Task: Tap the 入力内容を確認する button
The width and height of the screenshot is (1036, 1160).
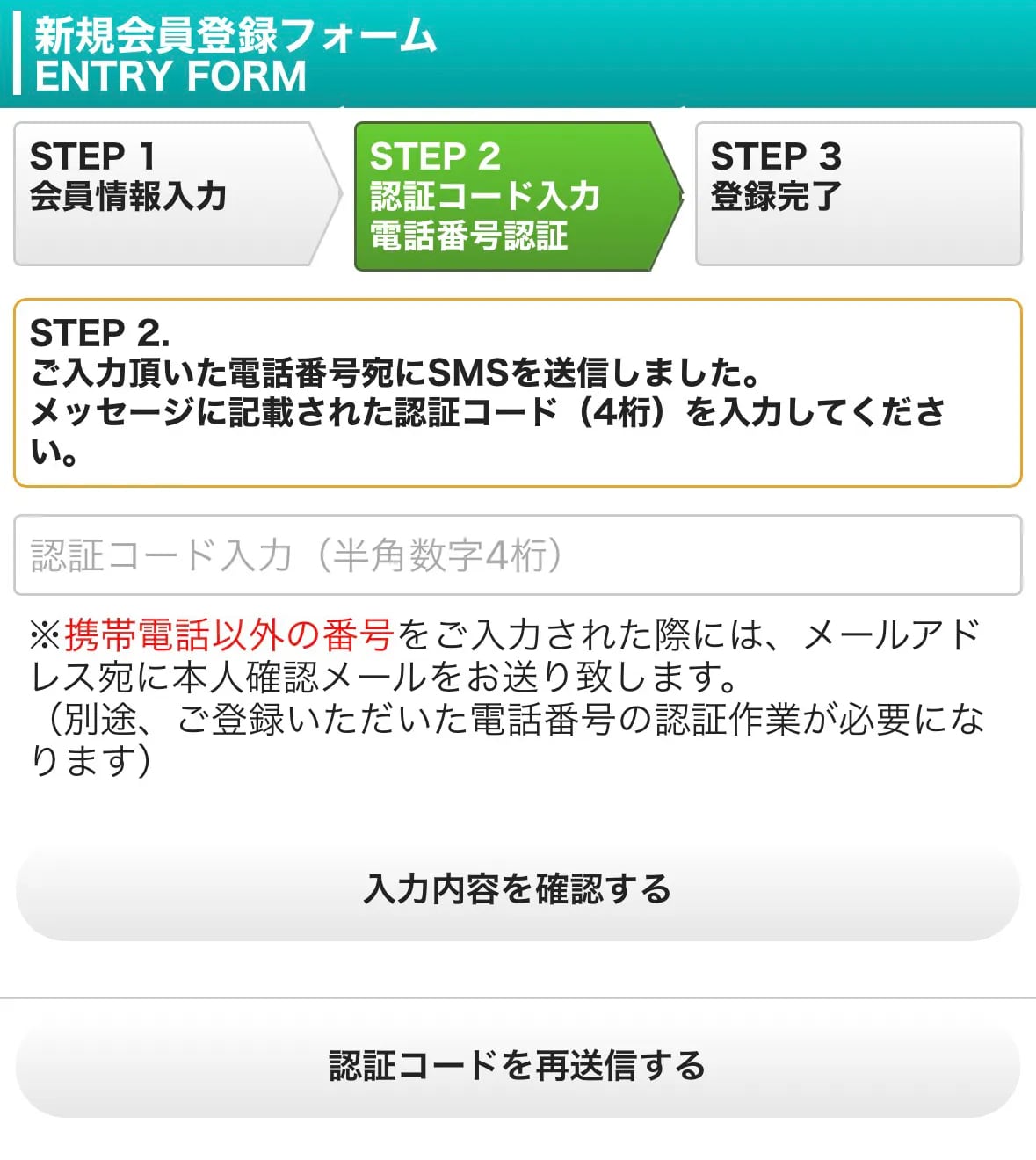Action: point(518,890)
